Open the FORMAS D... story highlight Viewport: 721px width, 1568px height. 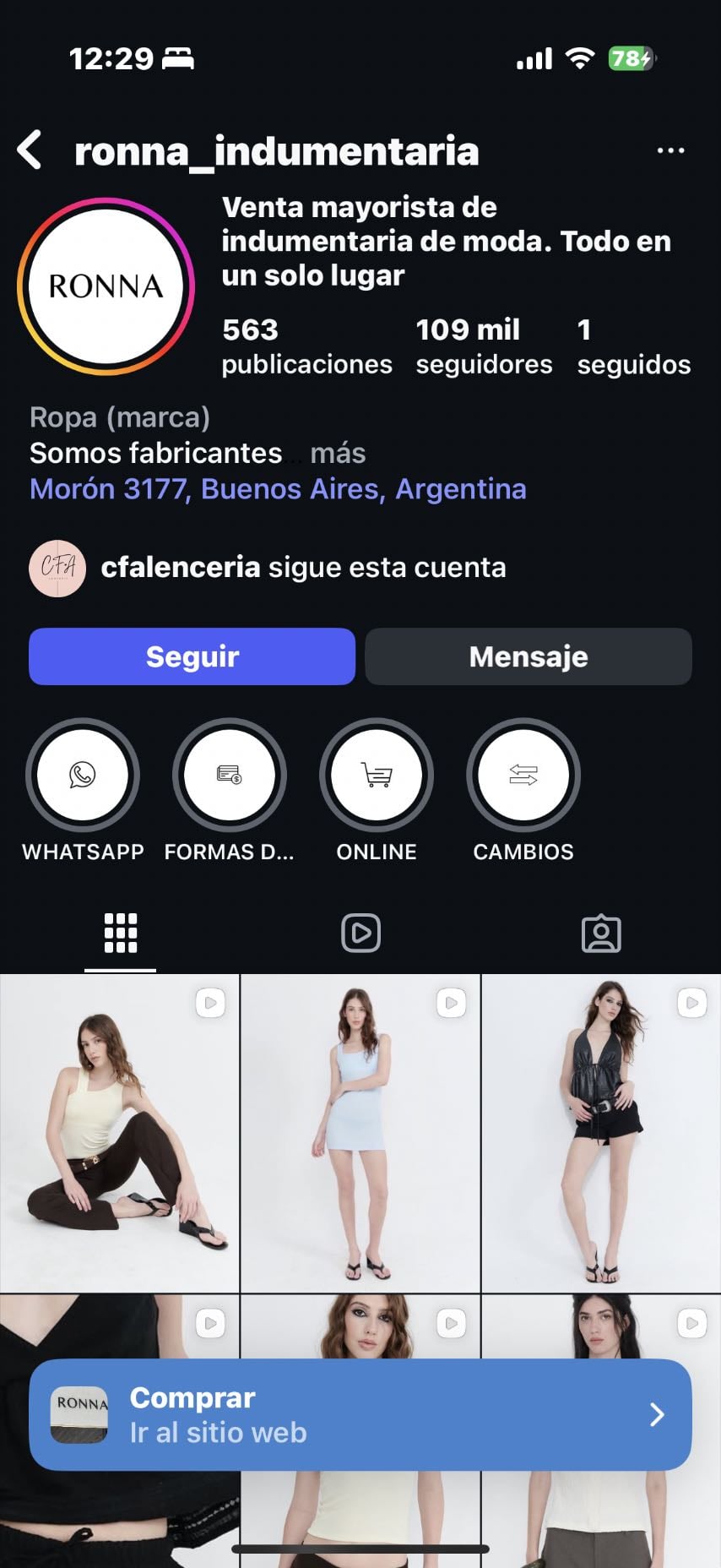click(230, 791)
